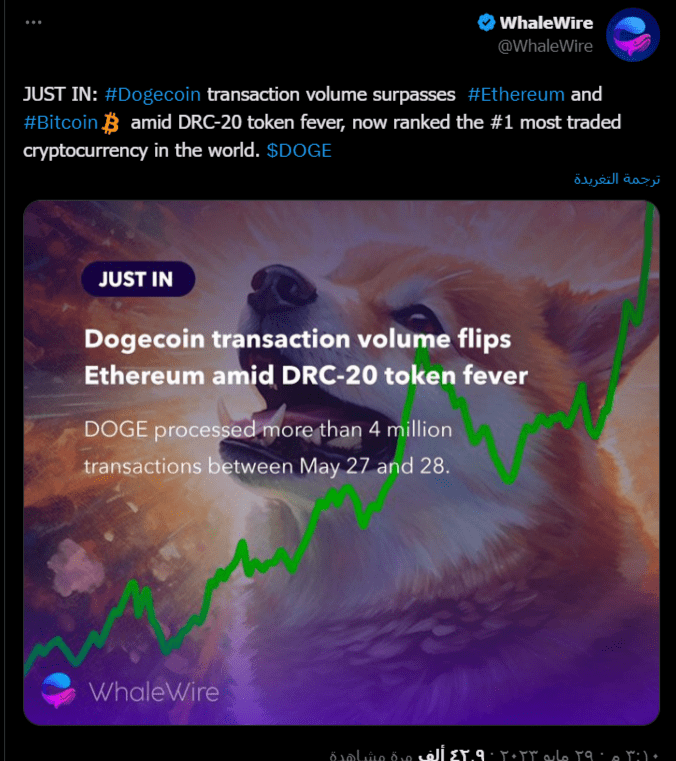Open the WhaleWire profile picture
This screenshot has height=761, width=676.
tap(634, 34)
